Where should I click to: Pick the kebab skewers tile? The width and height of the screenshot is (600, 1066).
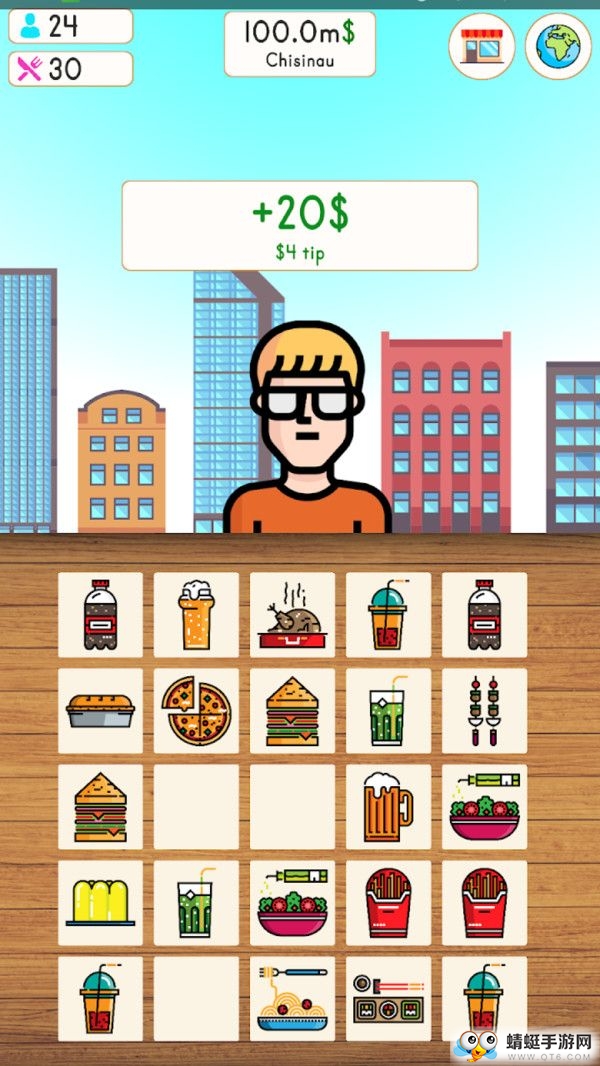click(484, 710)
